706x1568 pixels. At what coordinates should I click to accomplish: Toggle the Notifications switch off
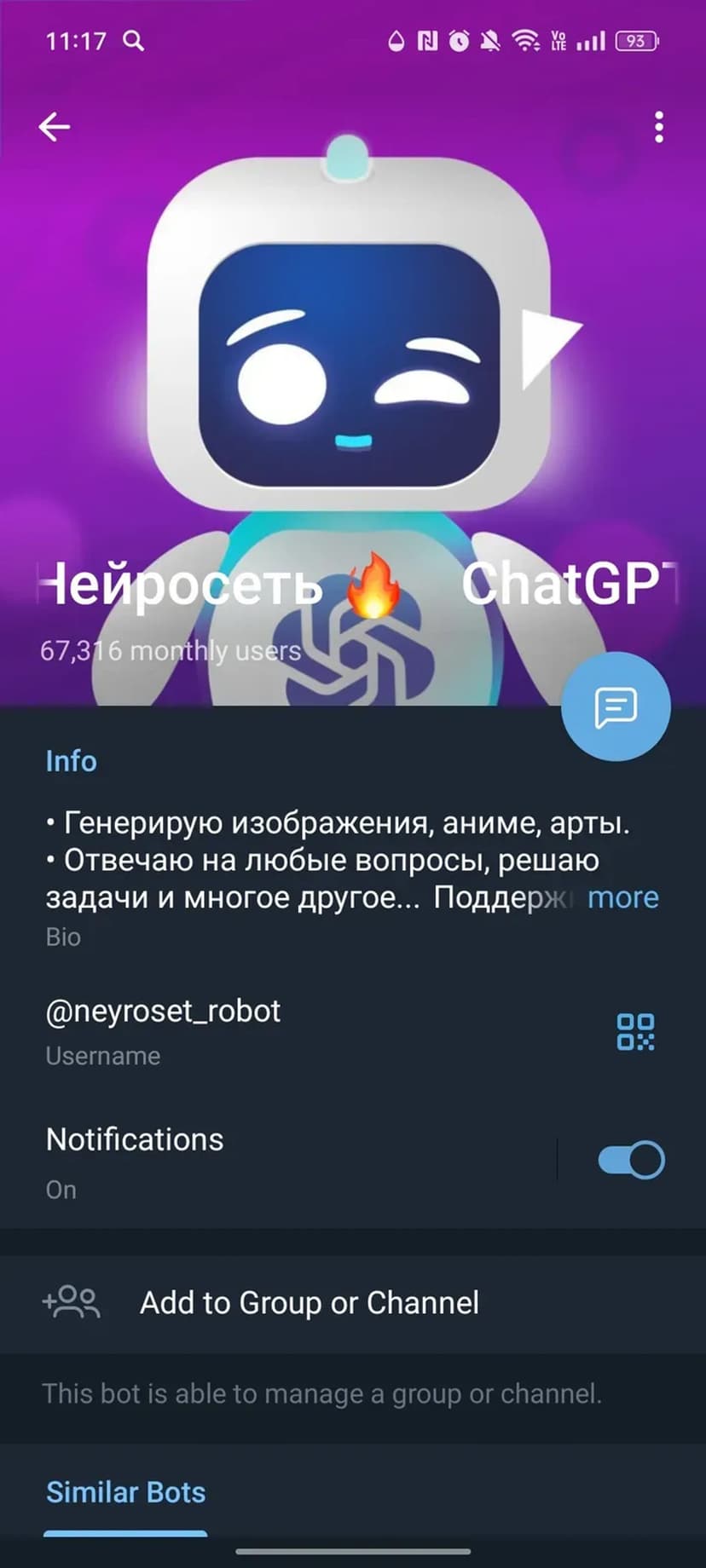[x=631, y=1160]
